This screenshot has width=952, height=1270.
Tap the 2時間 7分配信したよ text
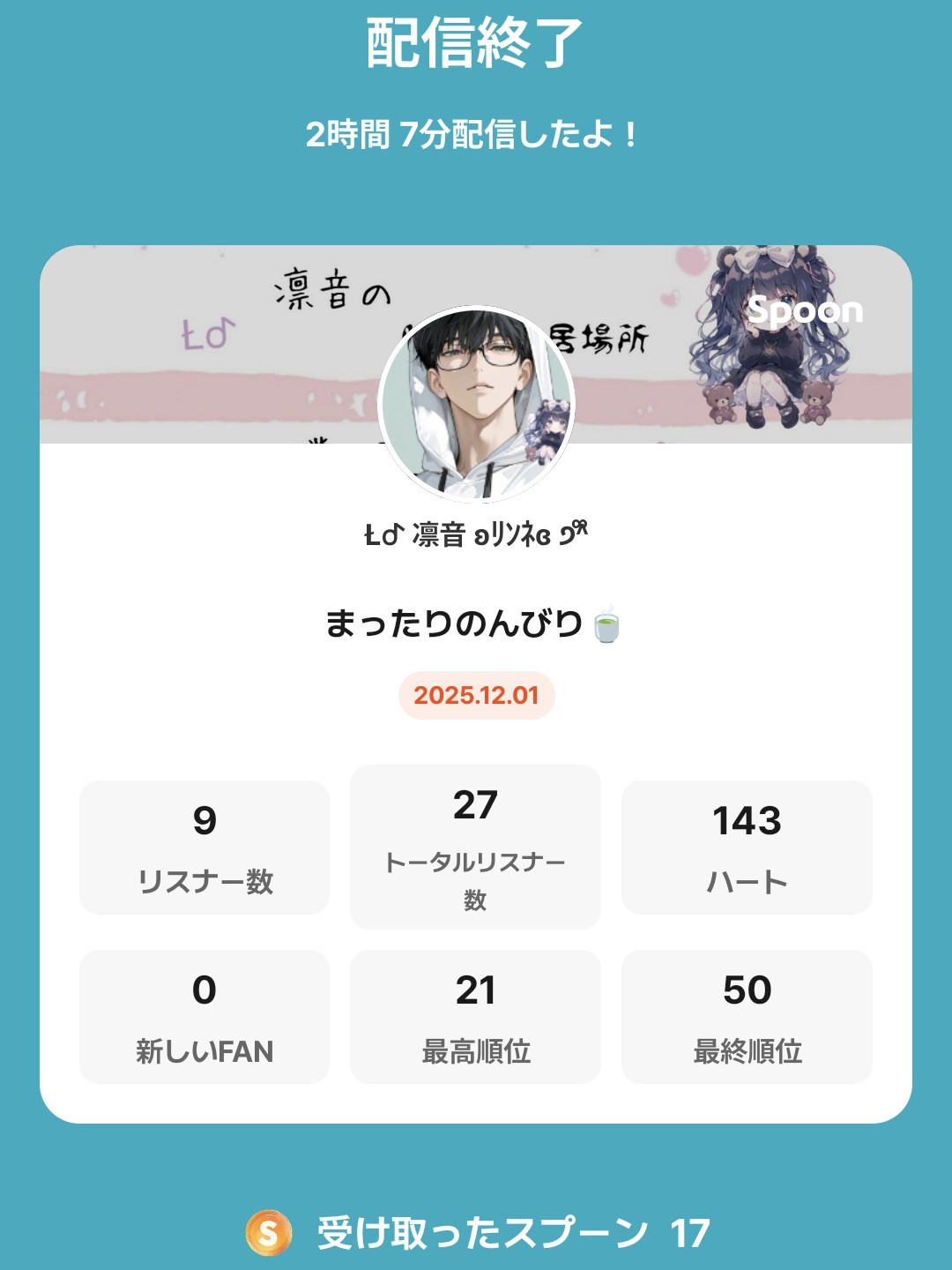pos(474,134)
